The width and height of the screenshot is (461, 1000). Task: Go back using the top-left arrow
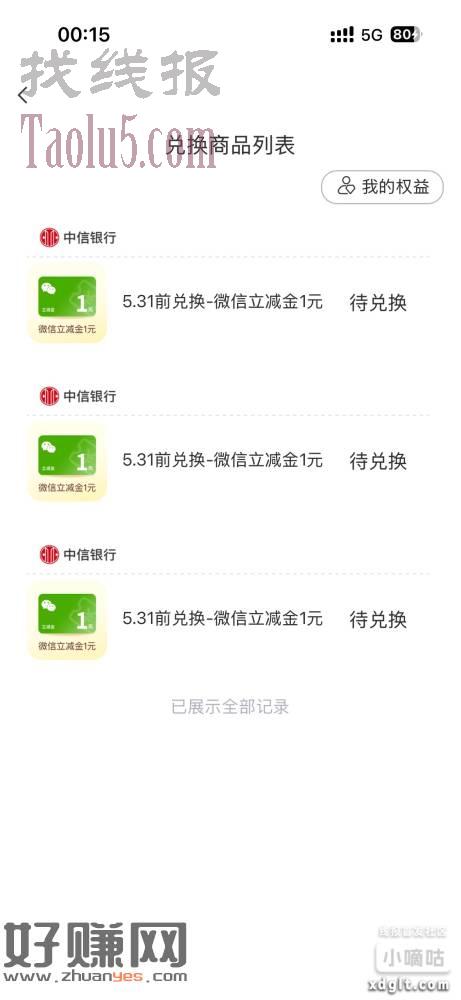[23, 96]
